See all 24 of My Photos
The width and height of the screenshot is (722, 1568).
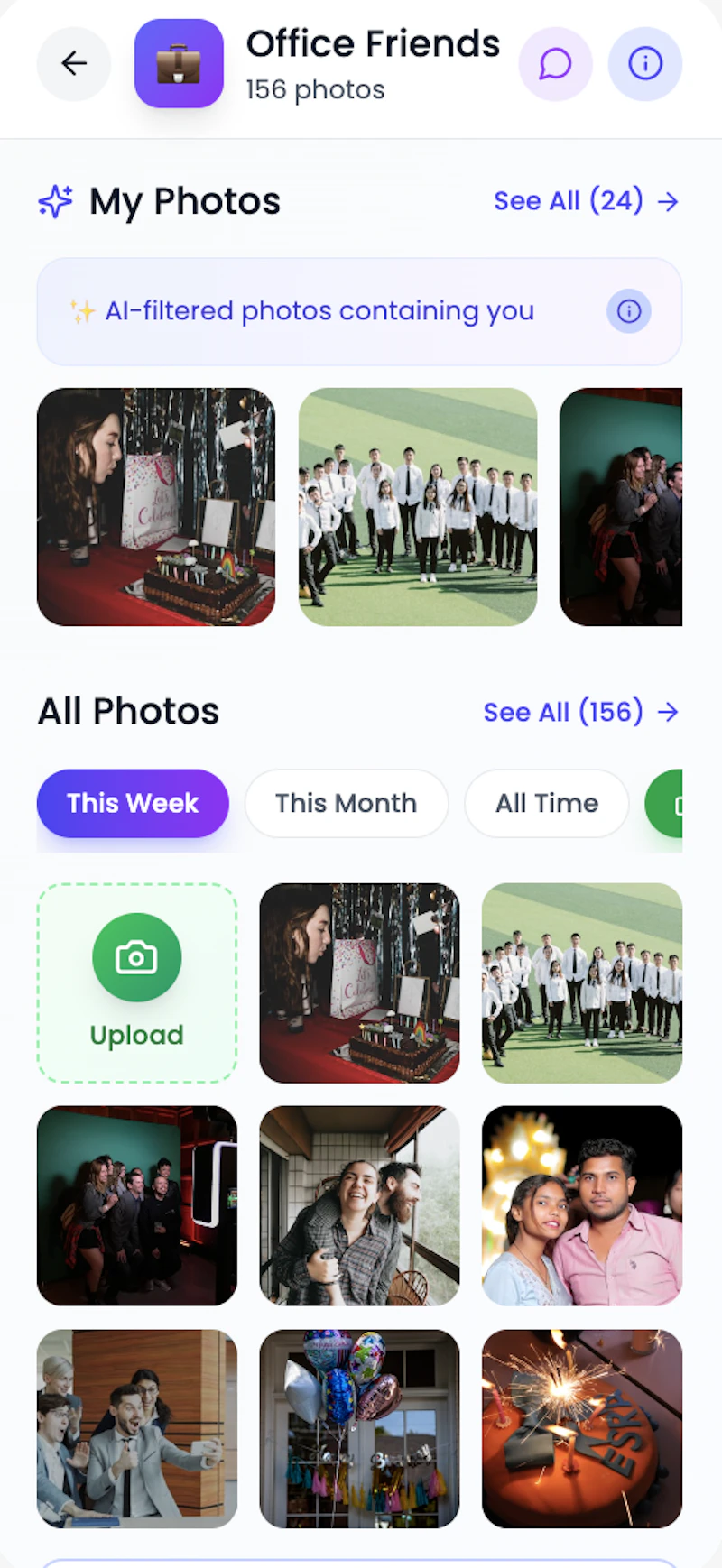[587, 200]
